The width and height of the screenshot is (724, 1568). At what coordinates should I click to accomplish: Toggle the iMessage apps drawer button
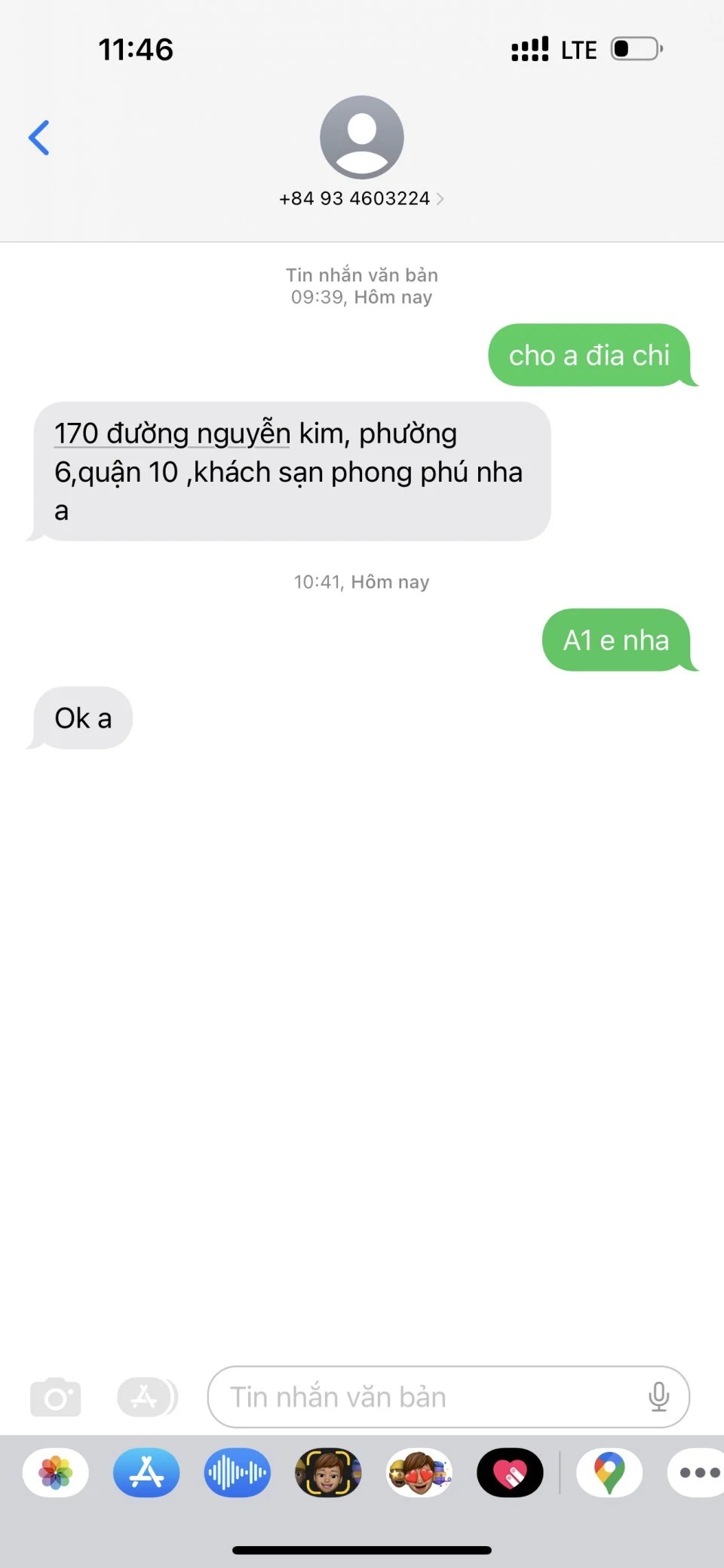click(x=146, y=1398)
